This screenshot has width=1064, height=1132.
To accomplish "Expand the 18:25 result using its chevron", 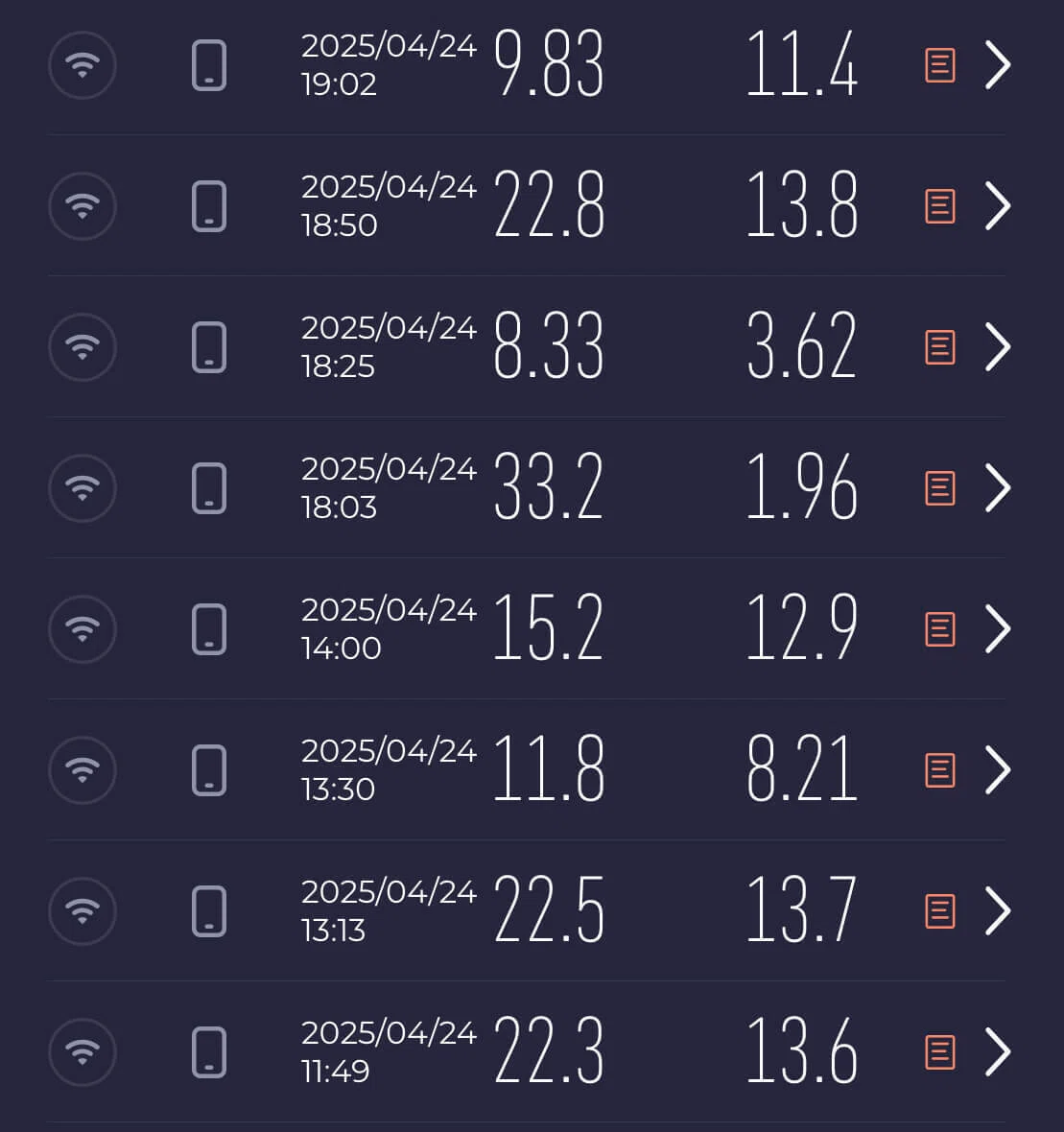I will [998, 347].
